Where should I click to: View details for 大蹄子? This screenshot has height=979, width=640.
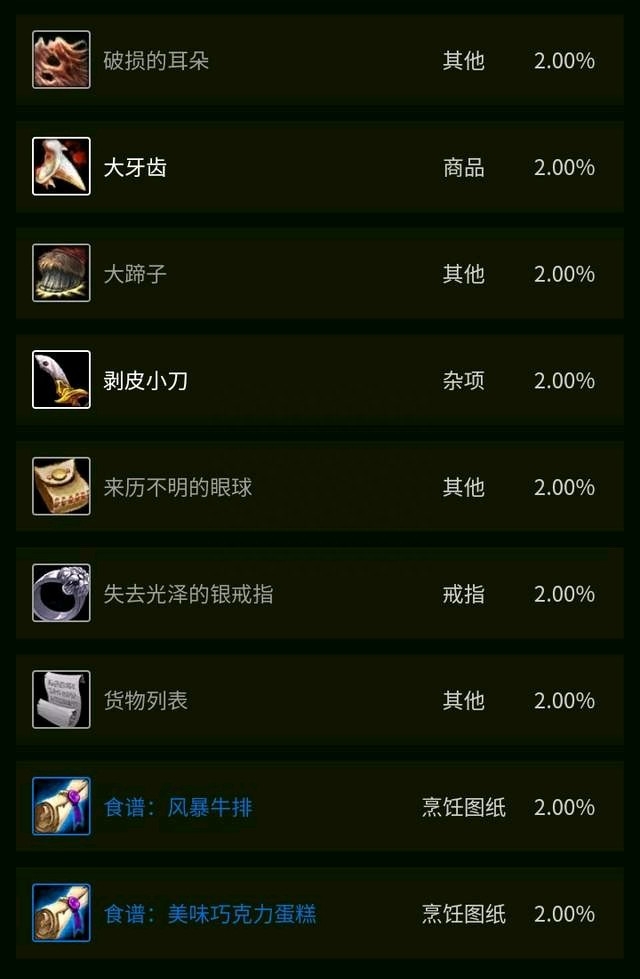[135, 274]
